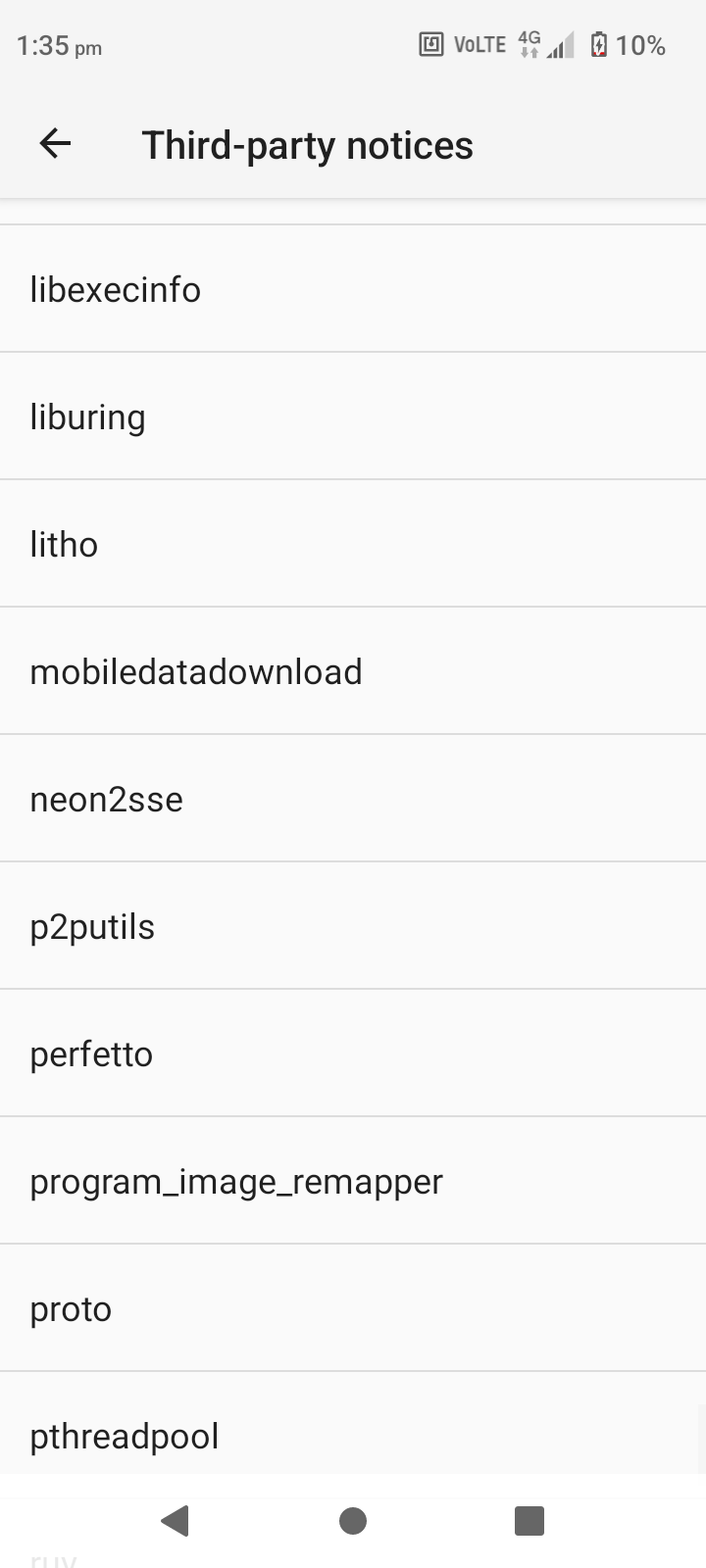Select the litho entry

pos(353,544)
